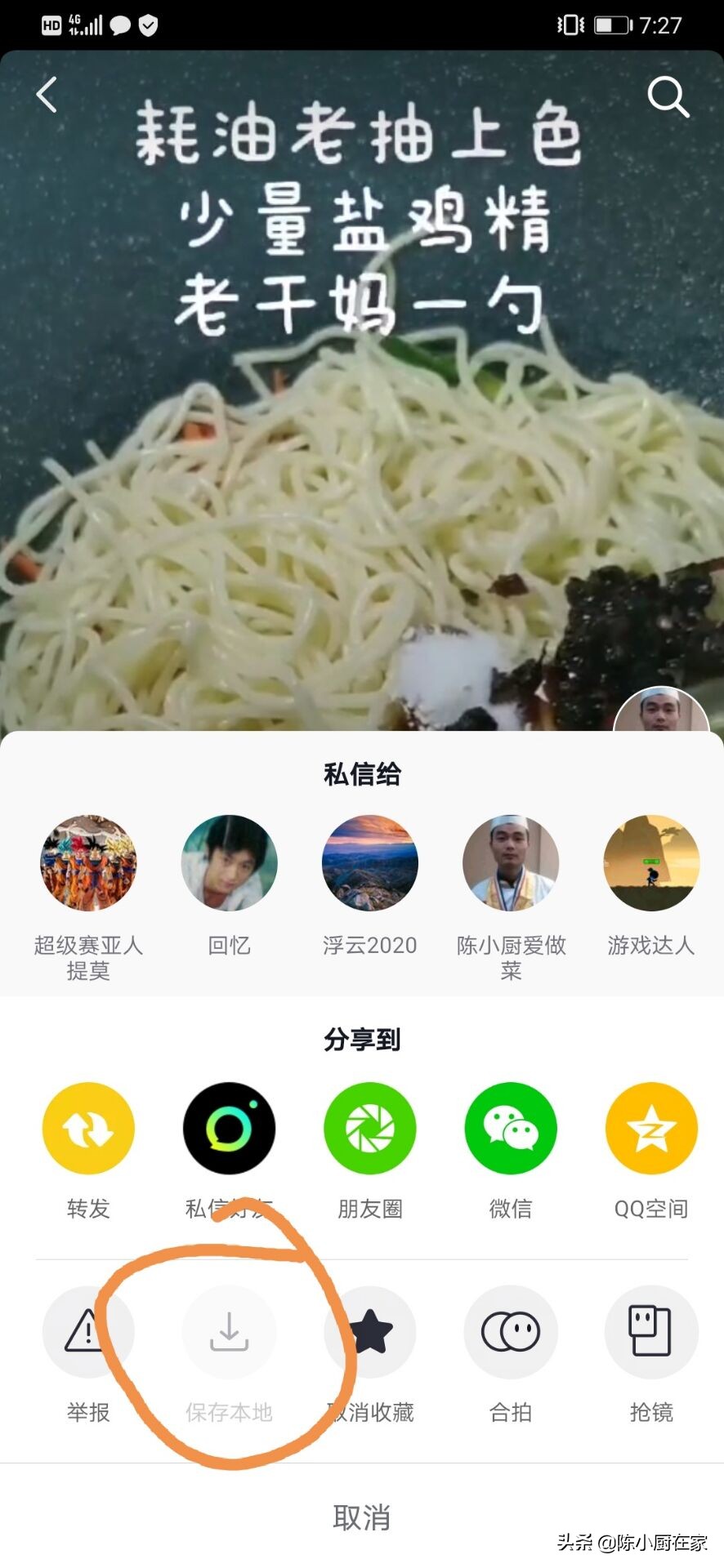Open 私信好友 private message sharing
Viewport: 724px width, 1568px height.
[229, 1128]
